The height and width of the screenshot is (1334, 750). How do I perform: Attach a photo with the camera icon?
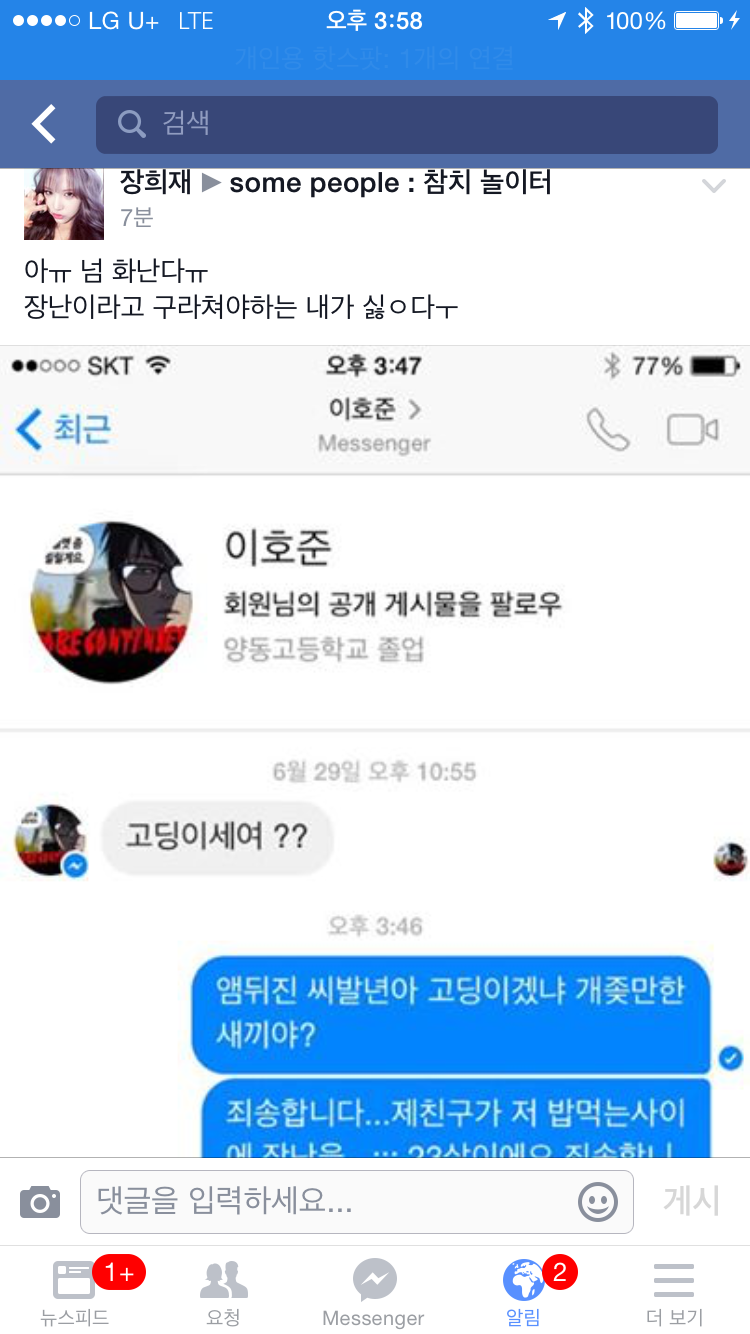click(40, 1201)
